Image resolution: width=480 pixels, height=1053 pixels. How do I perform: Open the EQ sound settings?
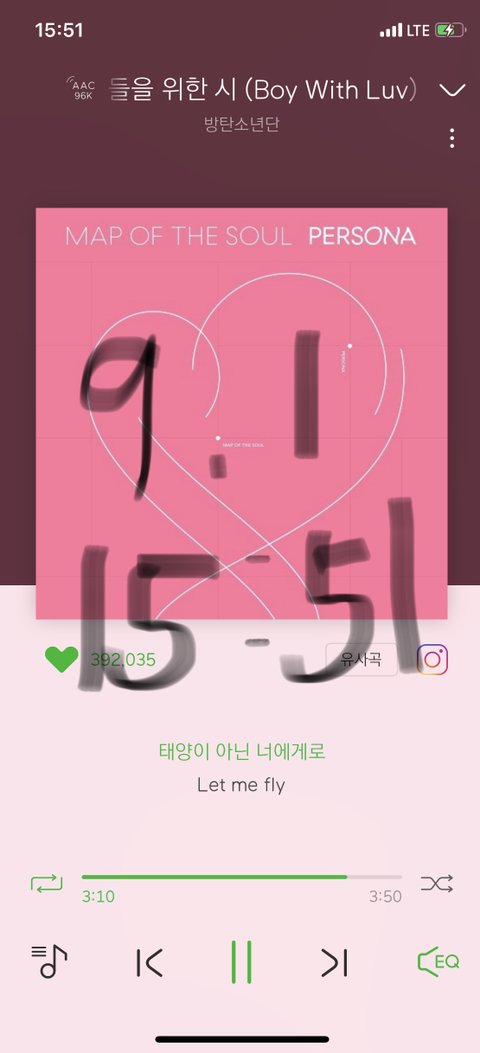(x=438, y=962)
